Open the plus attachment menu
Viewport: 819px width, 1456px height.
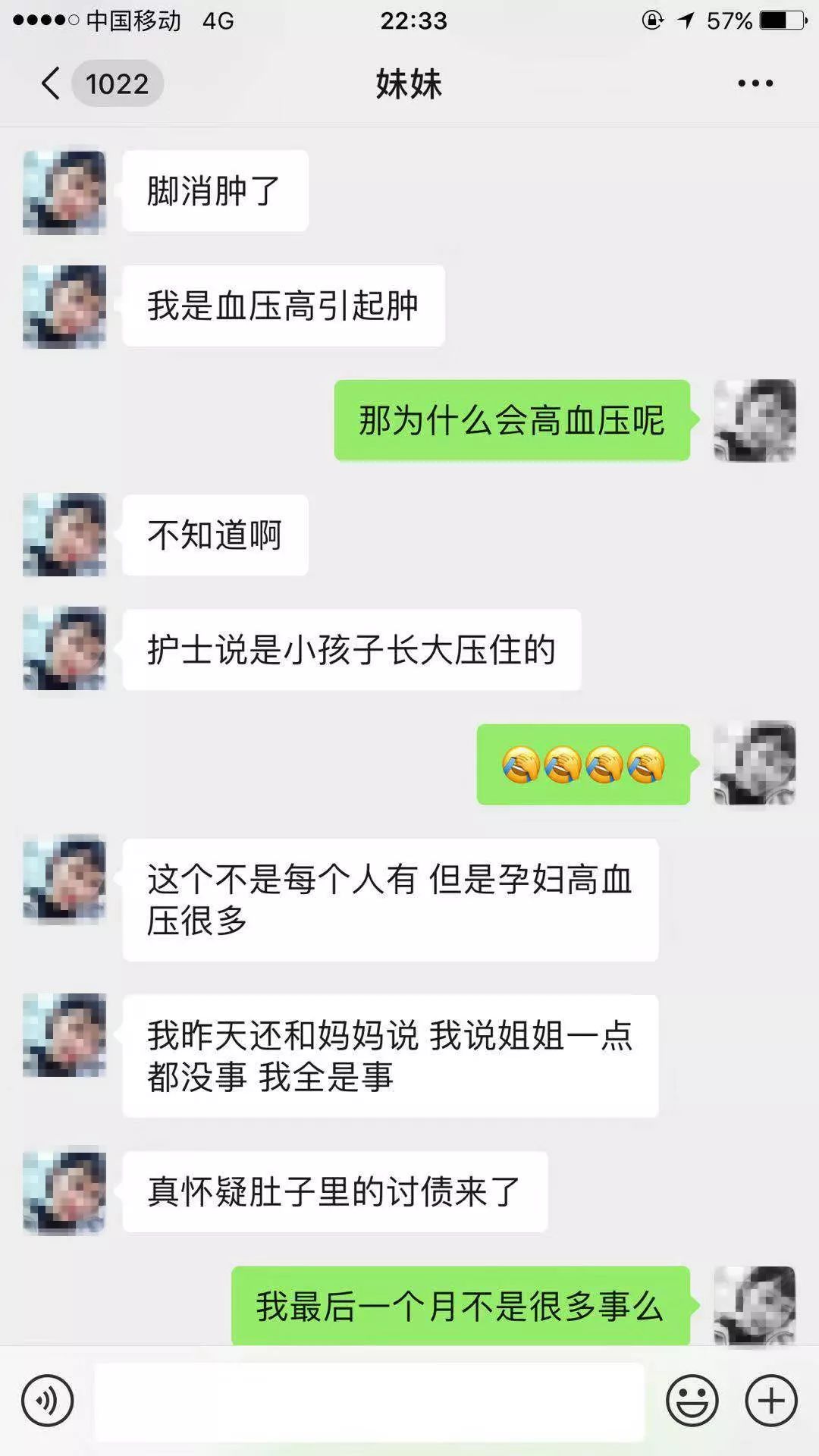tap(771, 1401)
